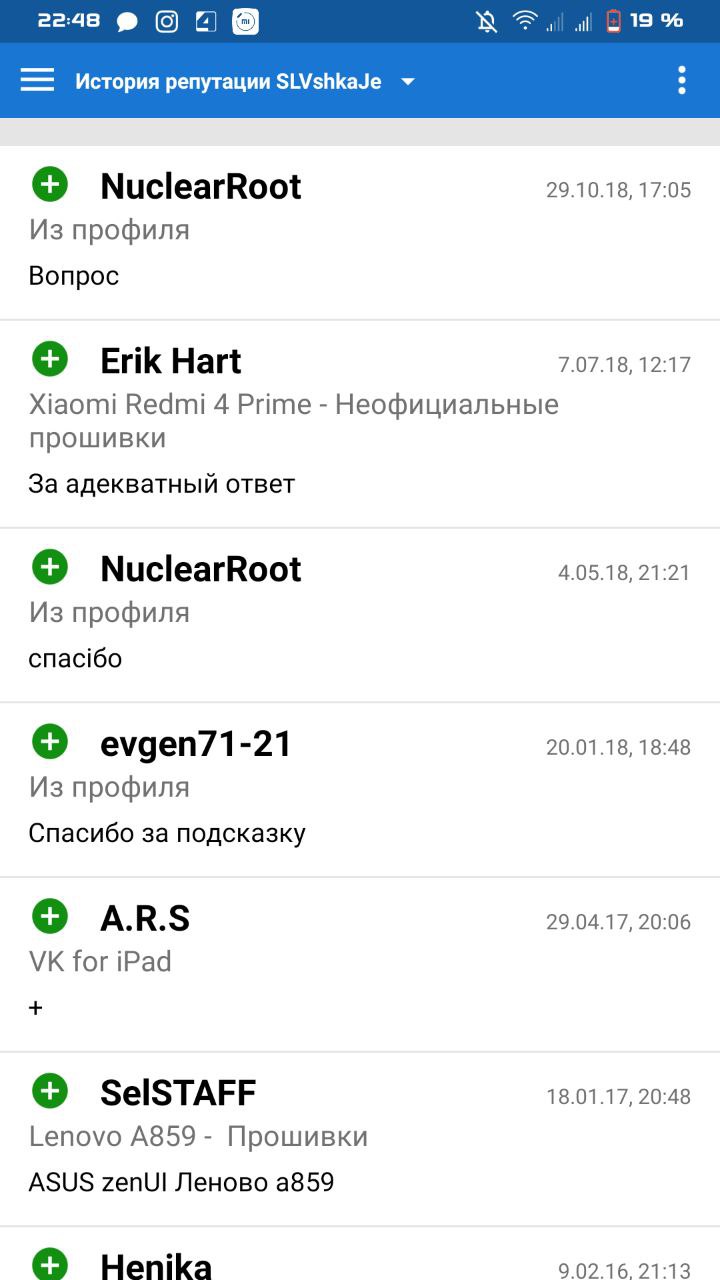720x1280 pixels.
Task: Open Erik Hart's reputation entry
Action: tap(360, 424)
